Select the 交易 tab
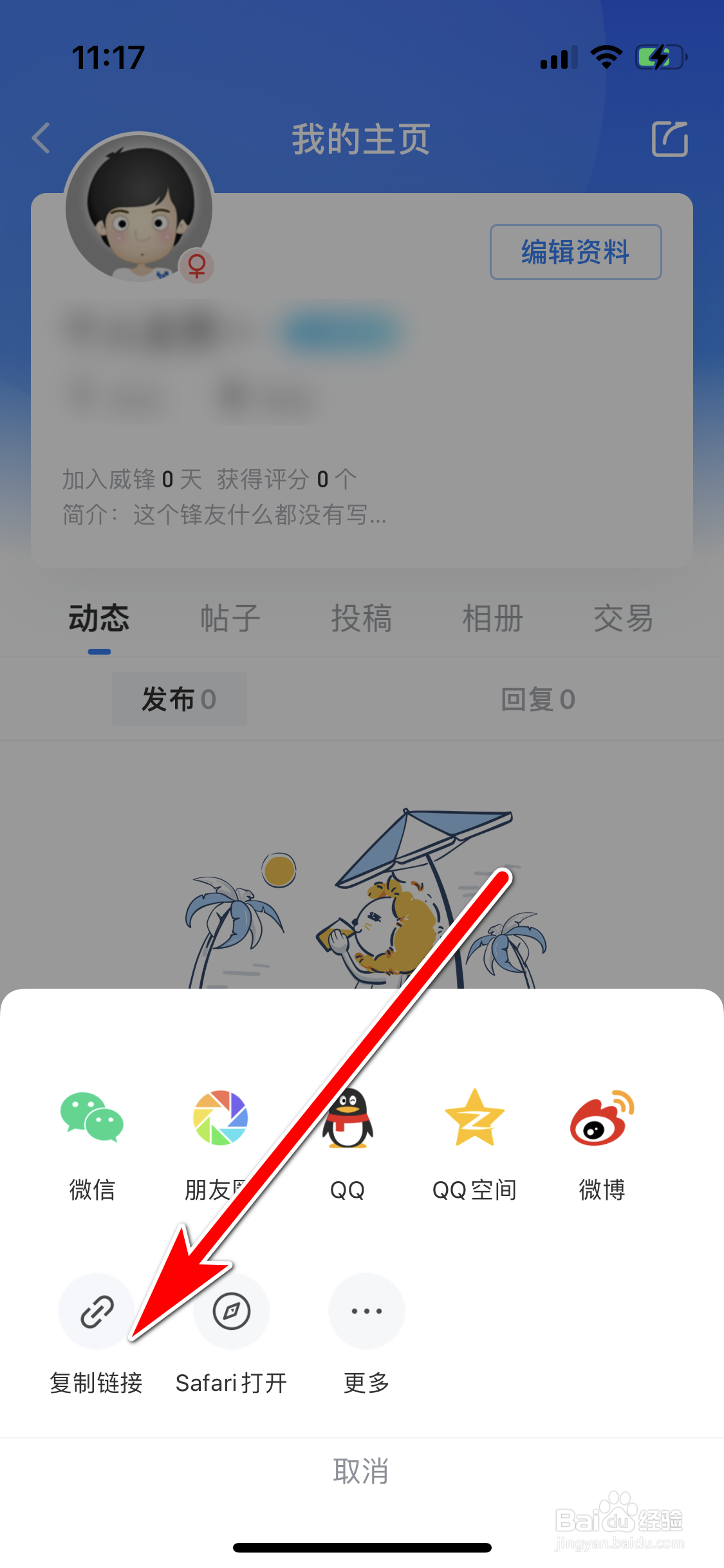This screenshot has height=1568, width=724. tap(622, 618)
